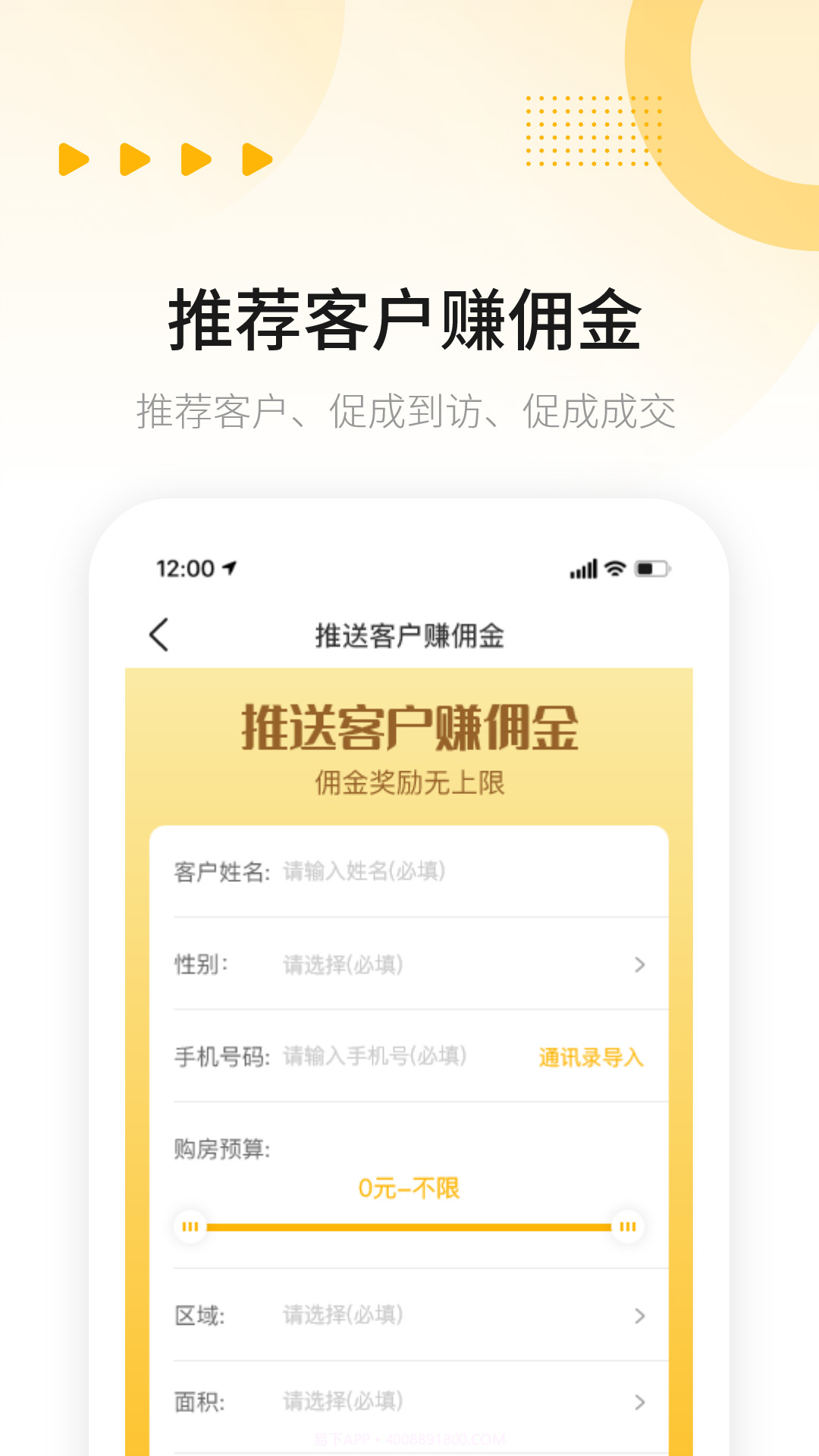The width and height of the screenshot is (819, 1456).
Task: Tap 通讯录导入 to import from contacts
Action: click(590, 1057)
